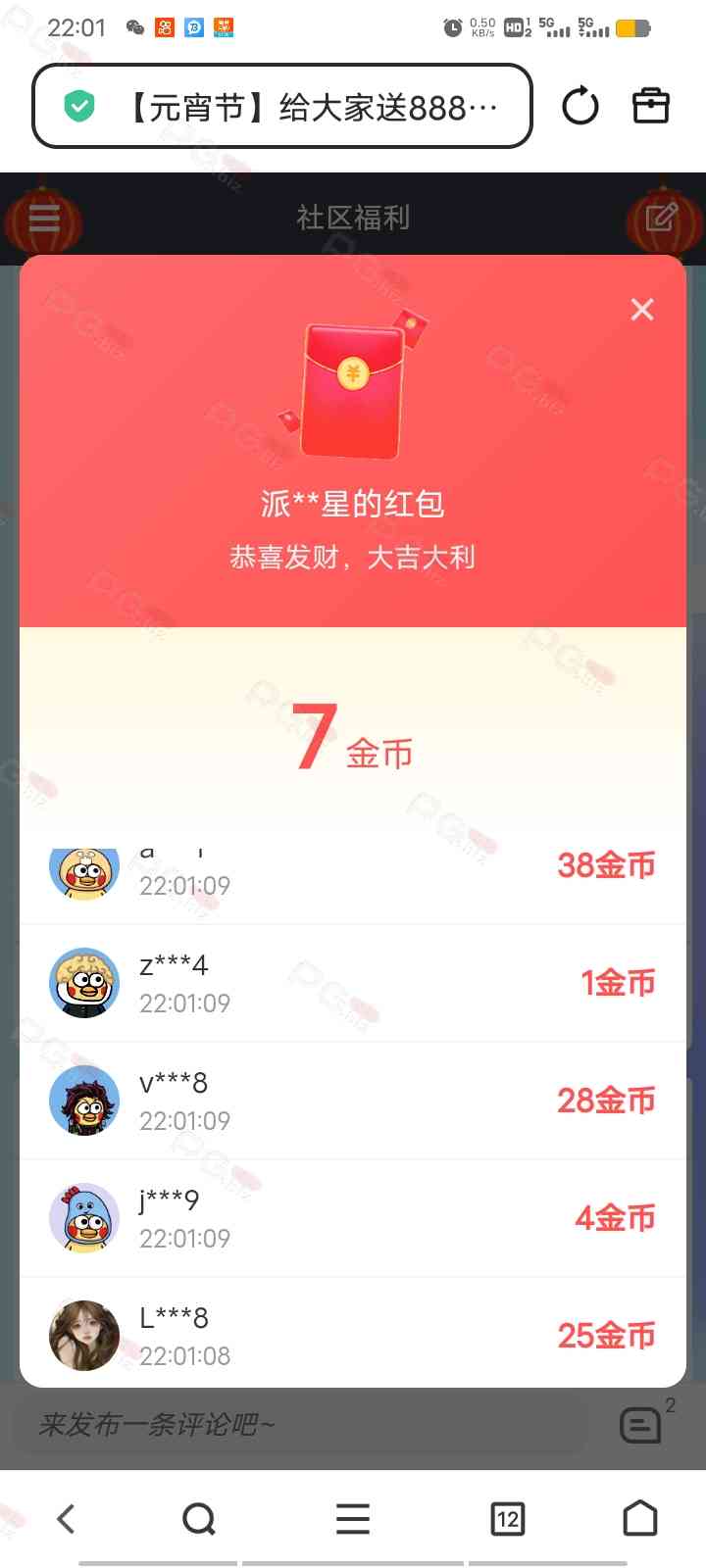
Task: Open the hamburger drawer menu
Action: 44,218
